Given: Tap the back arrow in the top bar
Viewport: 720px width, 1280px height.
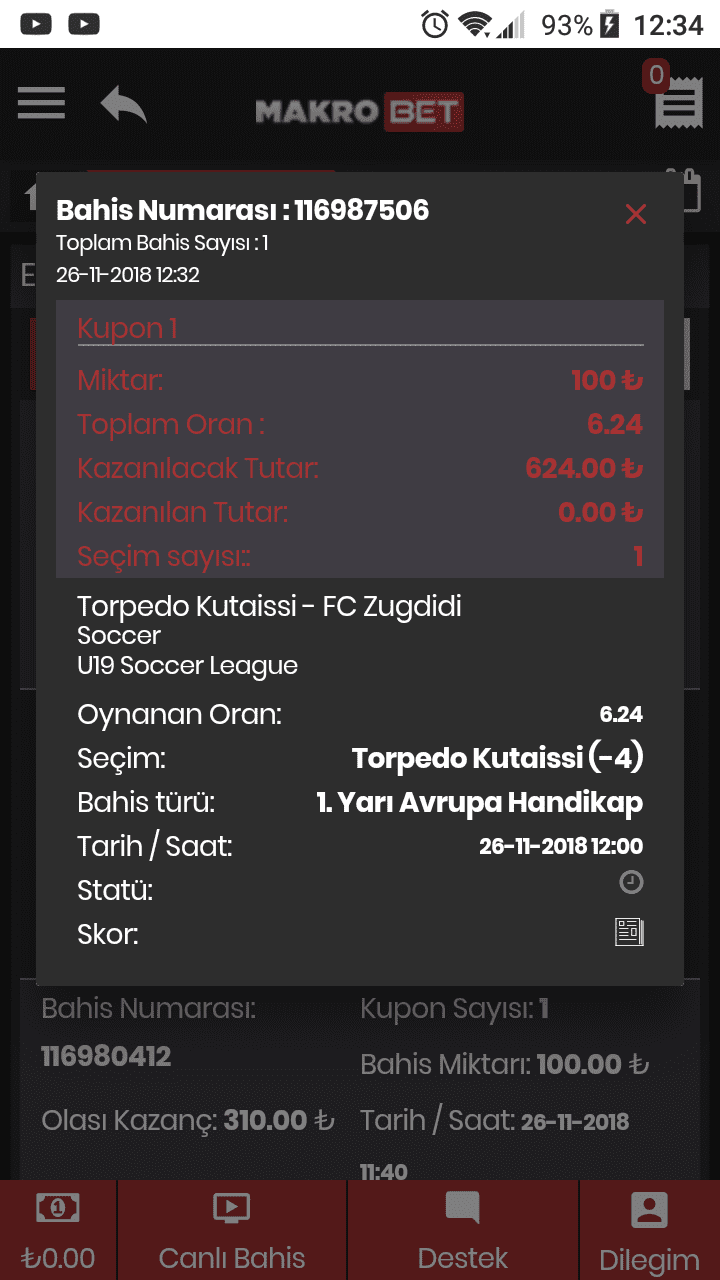Looking at the screenshot, I should (124, 105).
